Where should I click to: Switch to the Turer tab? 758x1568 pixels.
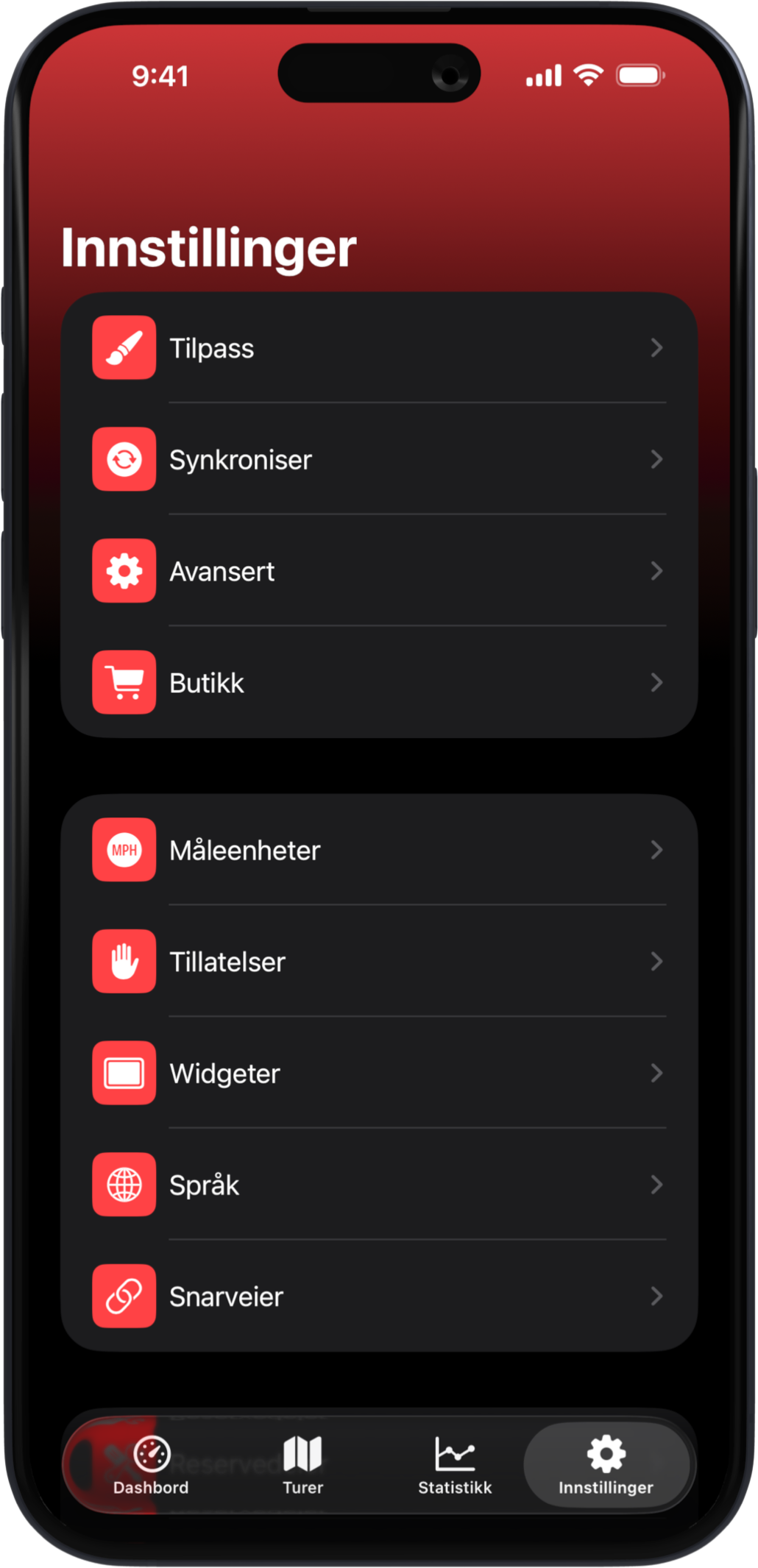pyautogui.click(x=302, y=1464)
